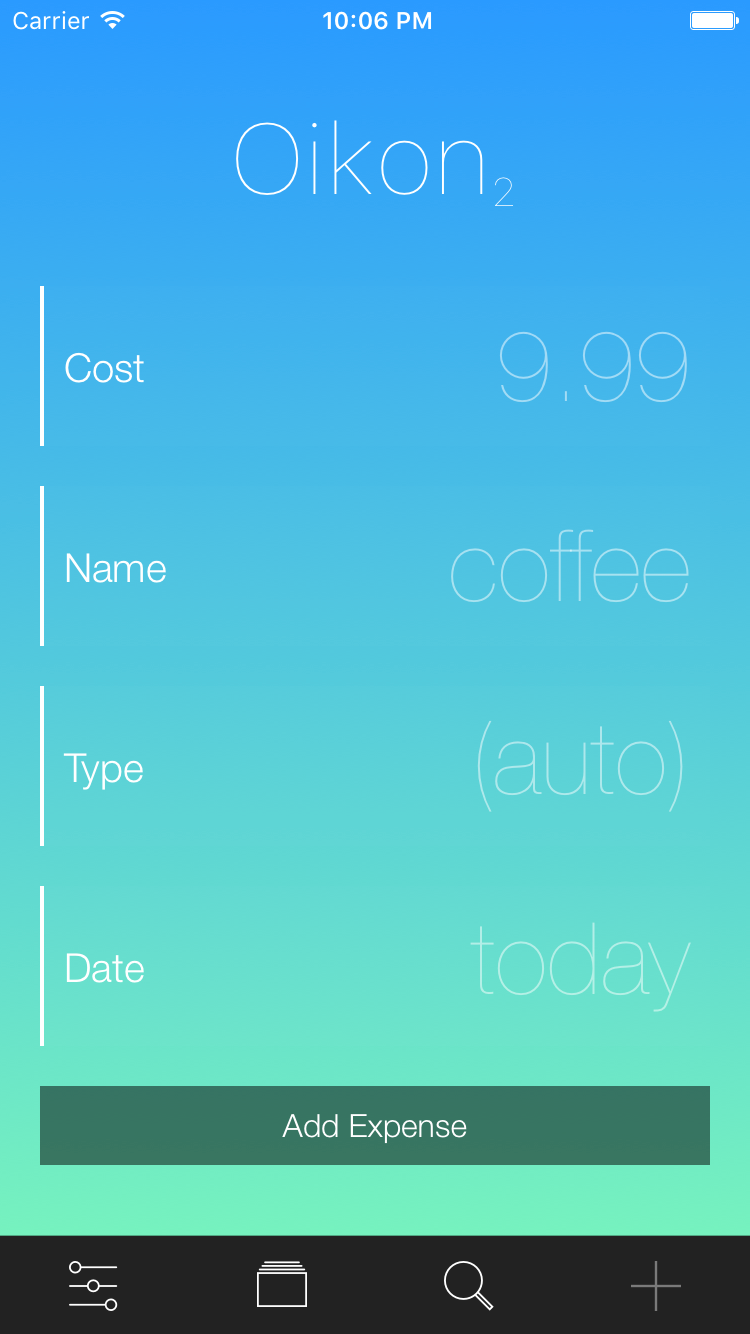Tap the Cost field showing 9.99
Image resolution: width=750 pixels, height=1334 pixels.
[x=375, y=366]
